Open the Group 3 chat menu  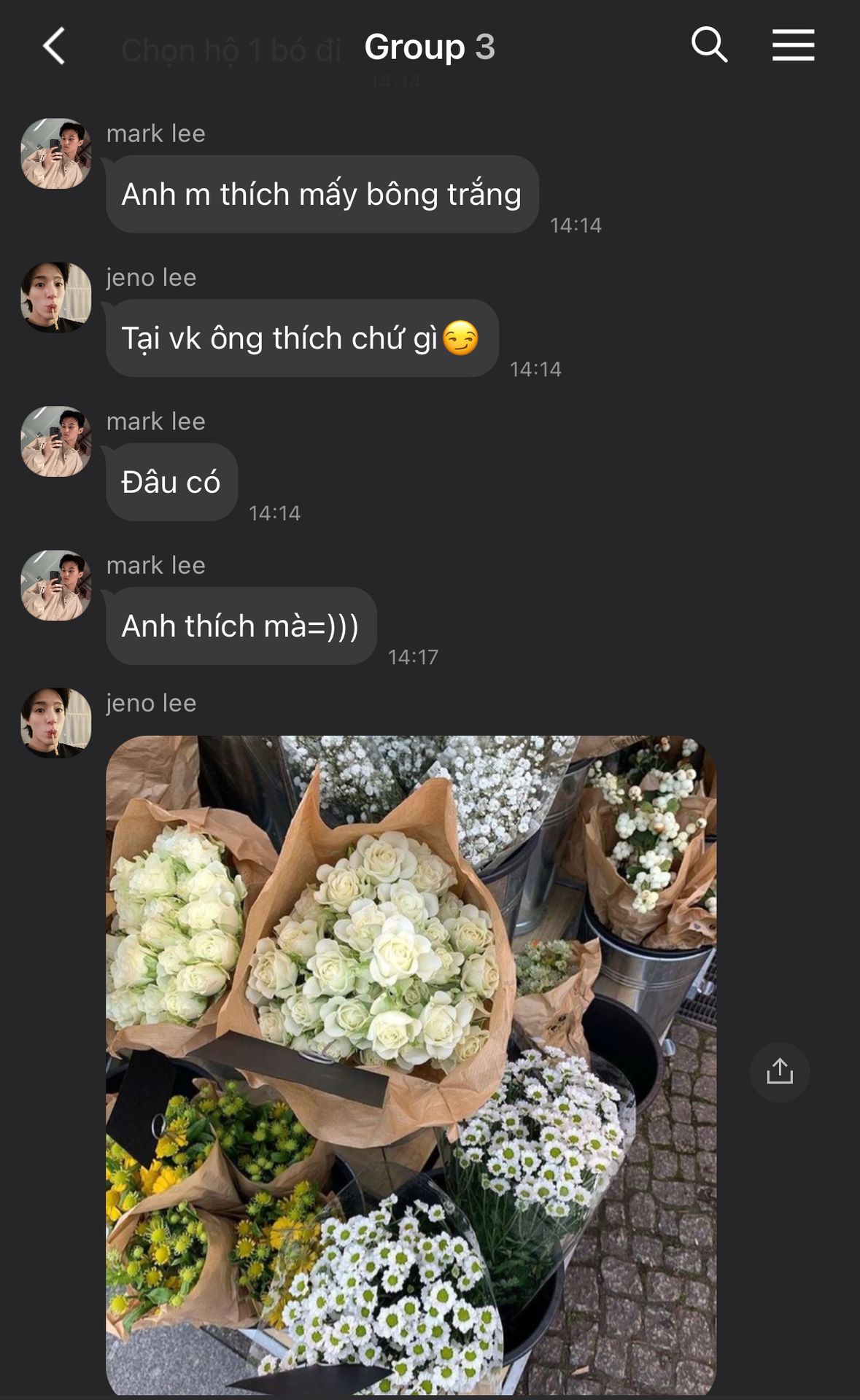click(x=793, y=45)
